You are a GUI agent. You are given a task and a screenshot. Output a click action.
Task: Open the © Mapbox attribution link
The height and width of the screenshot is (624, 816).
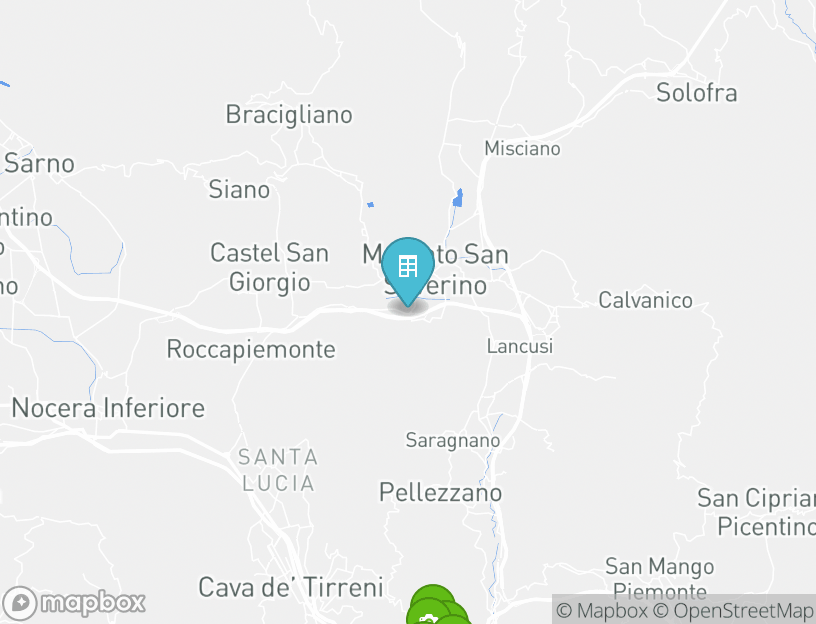tap(601, 610)
